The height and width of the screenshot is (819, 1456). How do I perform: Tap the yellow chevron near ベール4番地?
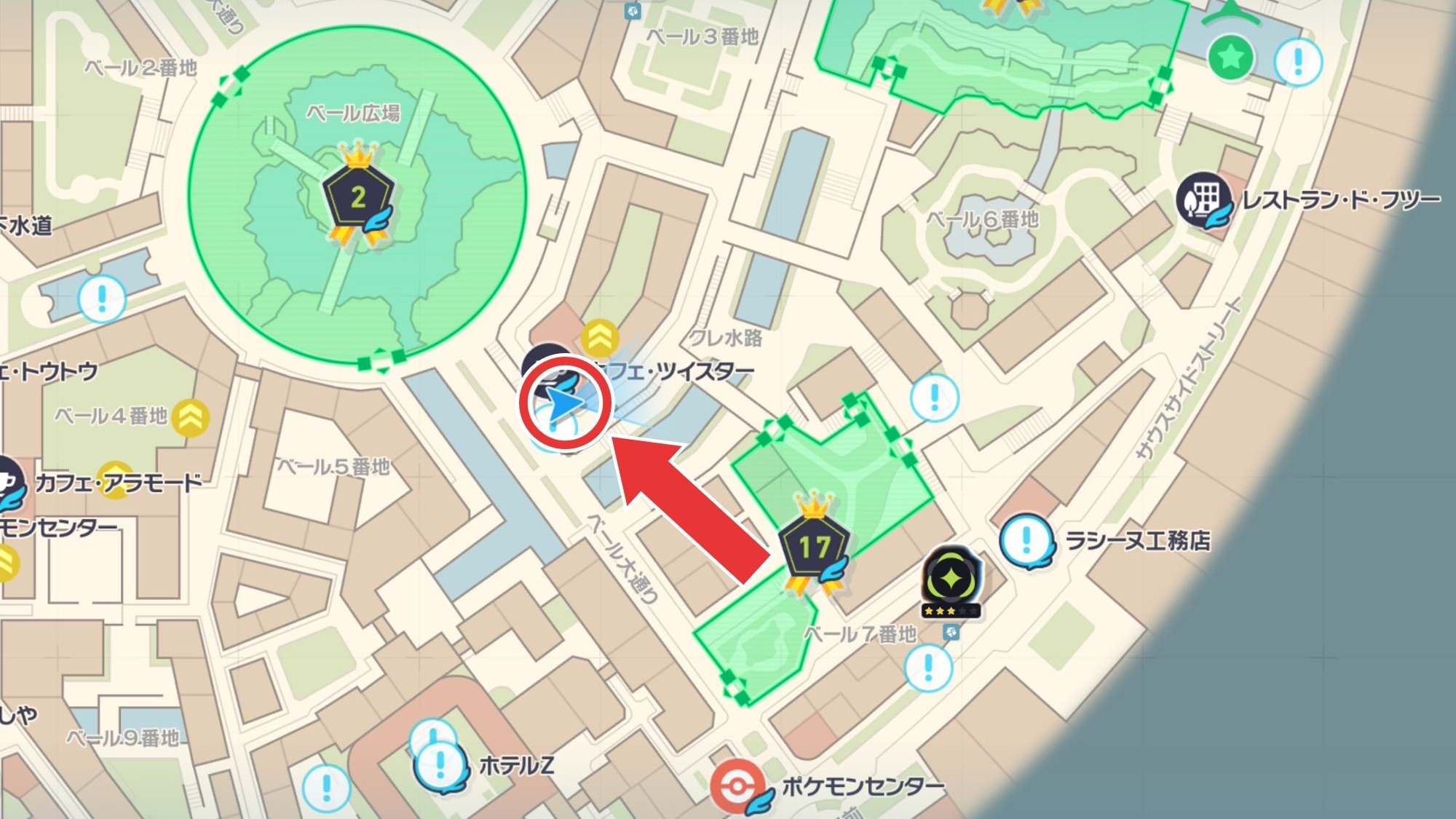click(x=191, y=417)
